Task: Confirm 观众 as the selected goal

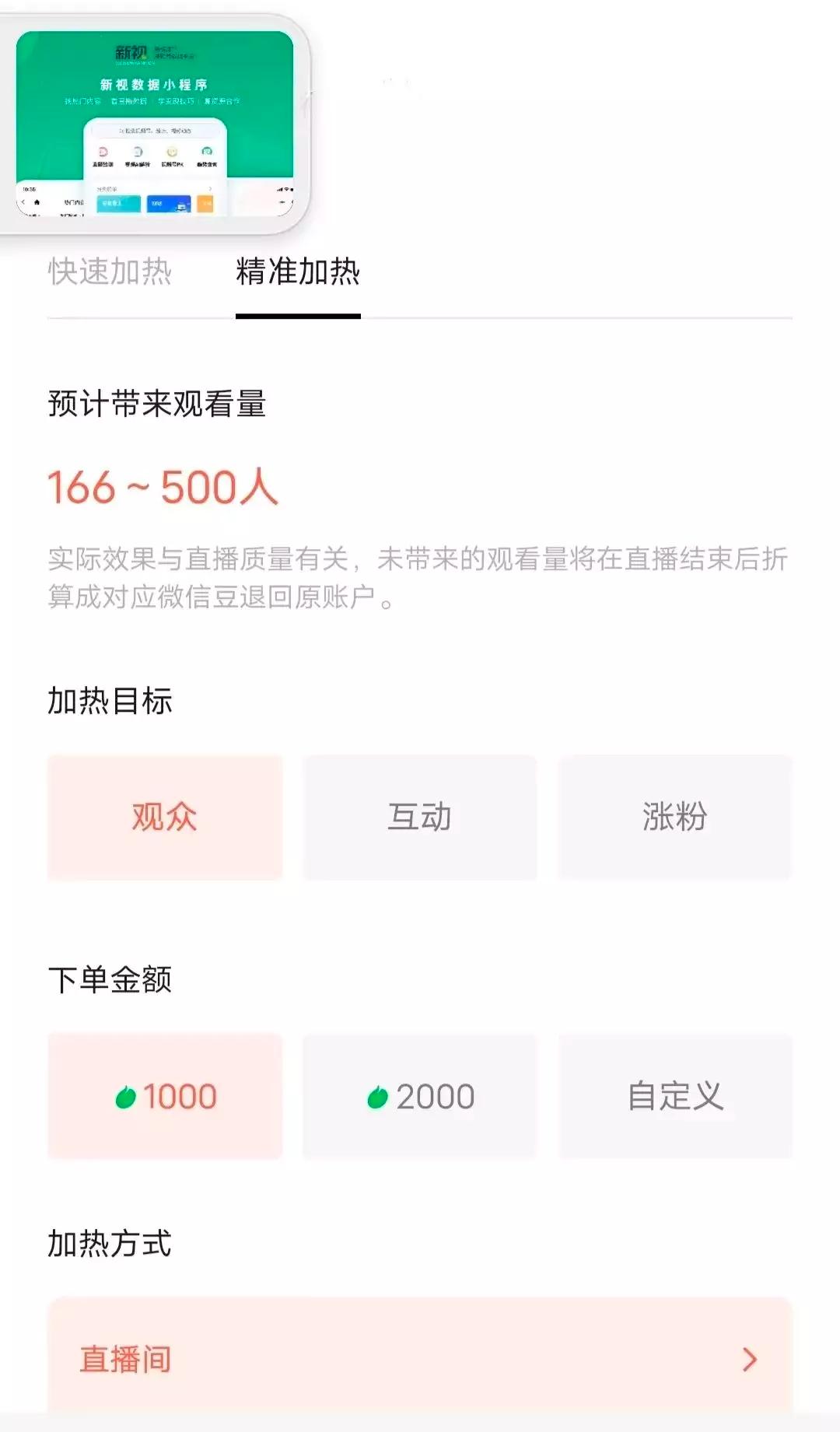Action: [164, 816]
